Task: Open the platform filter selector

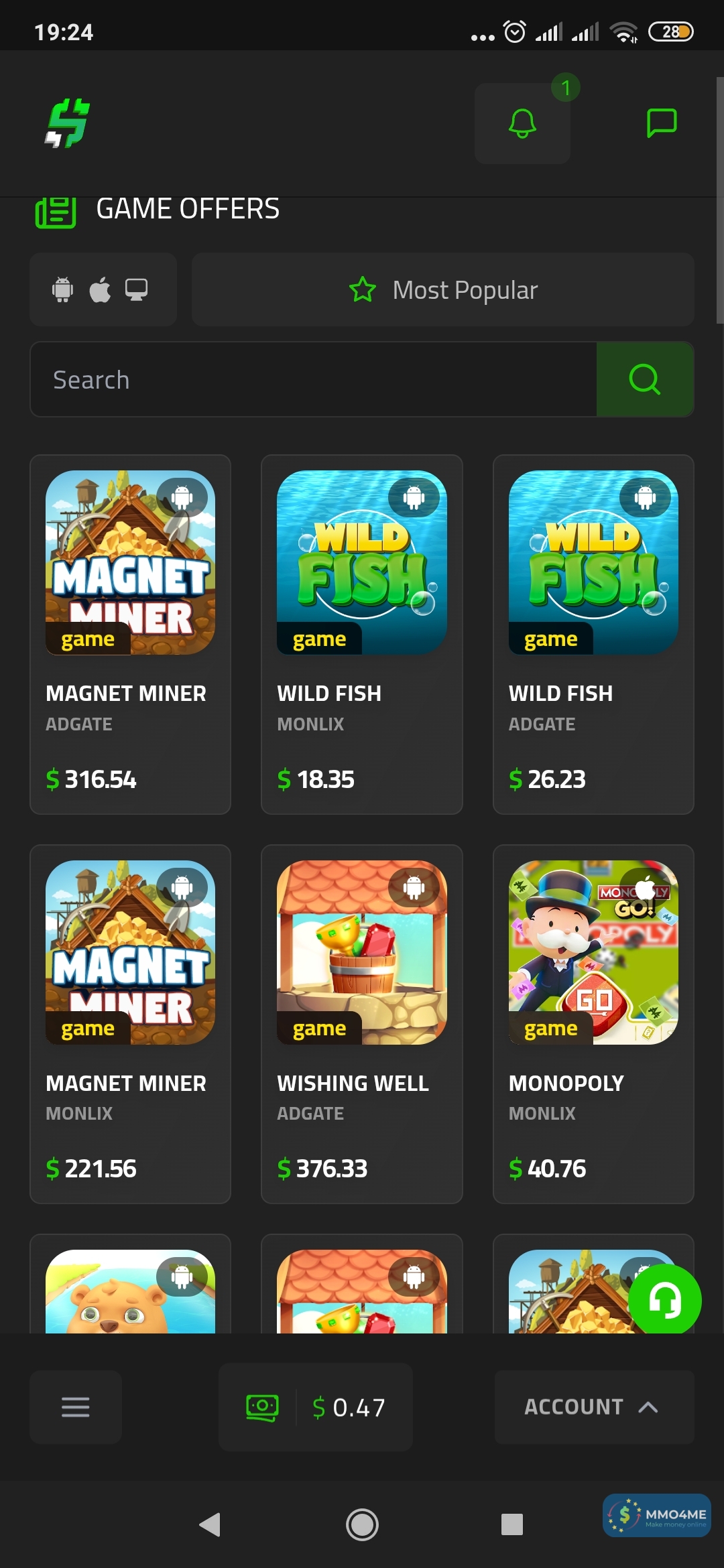Action: coord(103,289)
